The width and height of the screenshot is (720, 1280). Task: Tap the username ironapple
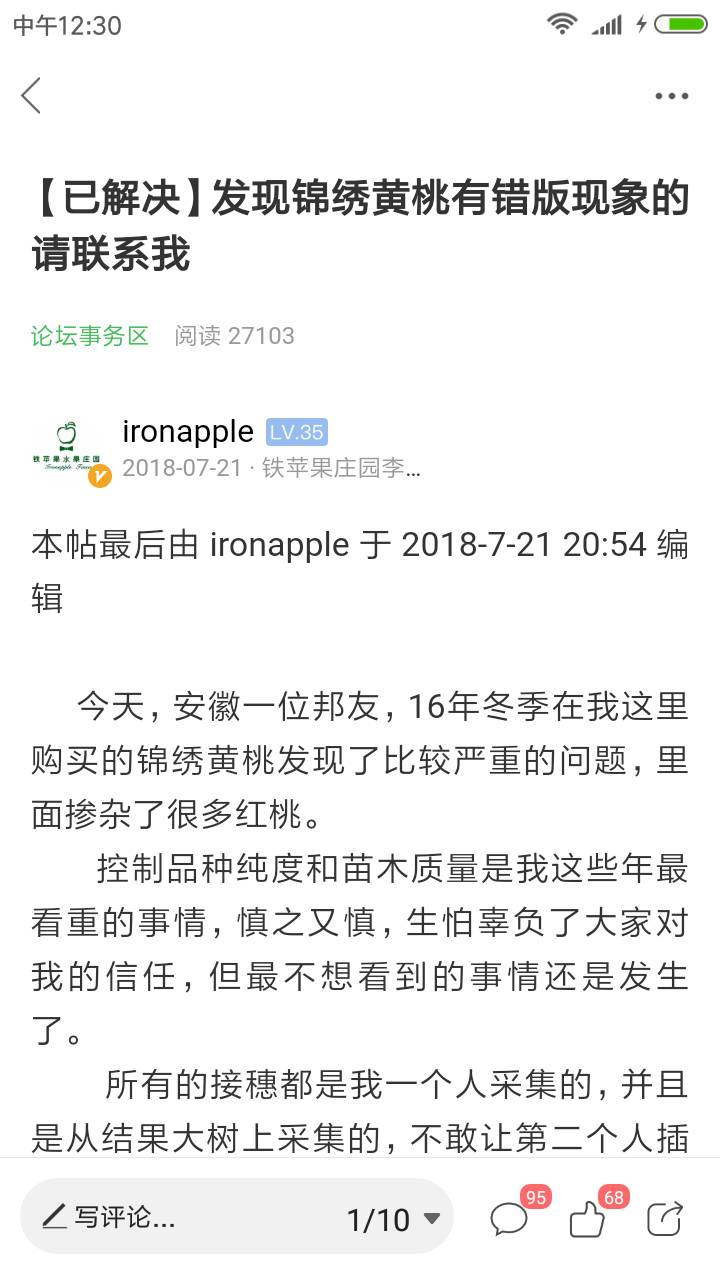point(188,431)
